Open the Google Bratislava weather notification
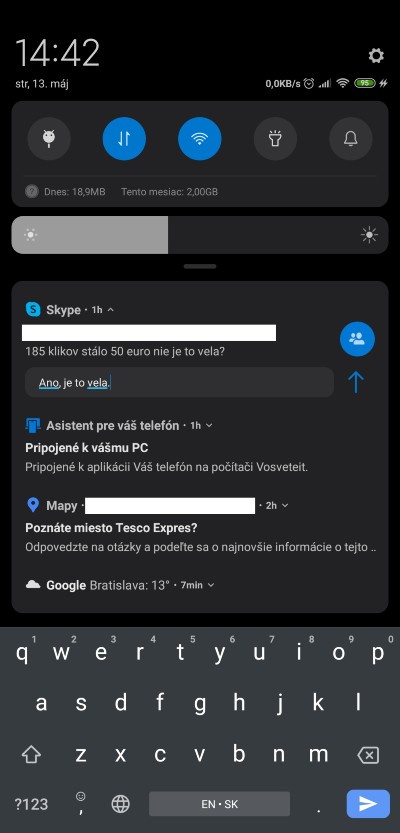The image size is (400, 833). (120, 585)
